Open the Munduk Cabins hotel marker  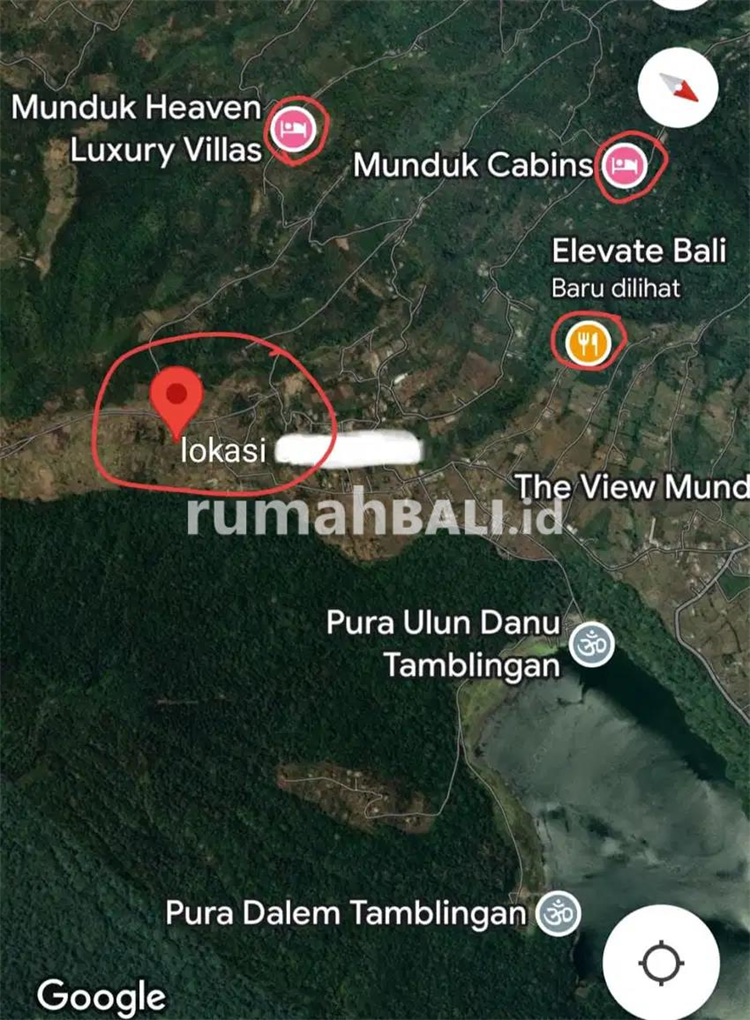point(626,164)
